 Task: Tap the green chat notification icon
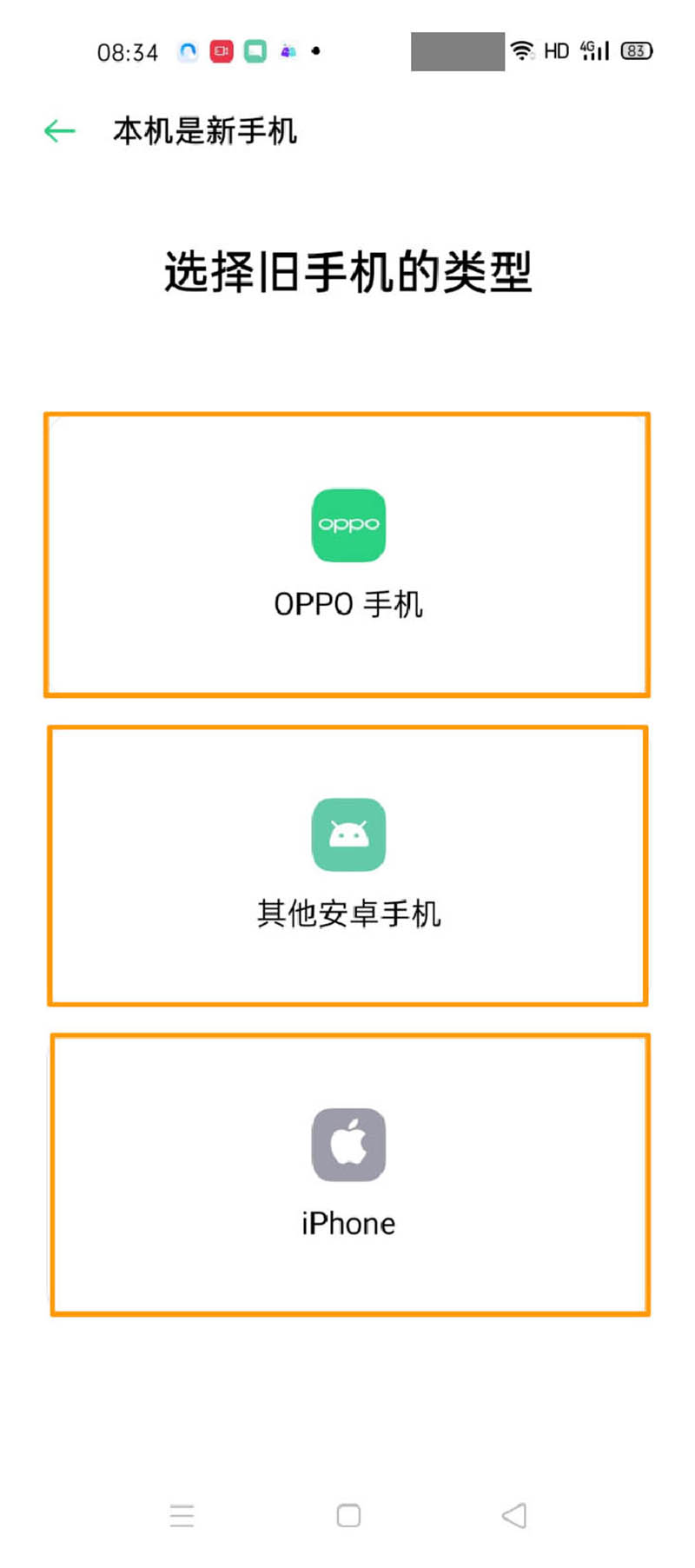(x=255, y=51)
